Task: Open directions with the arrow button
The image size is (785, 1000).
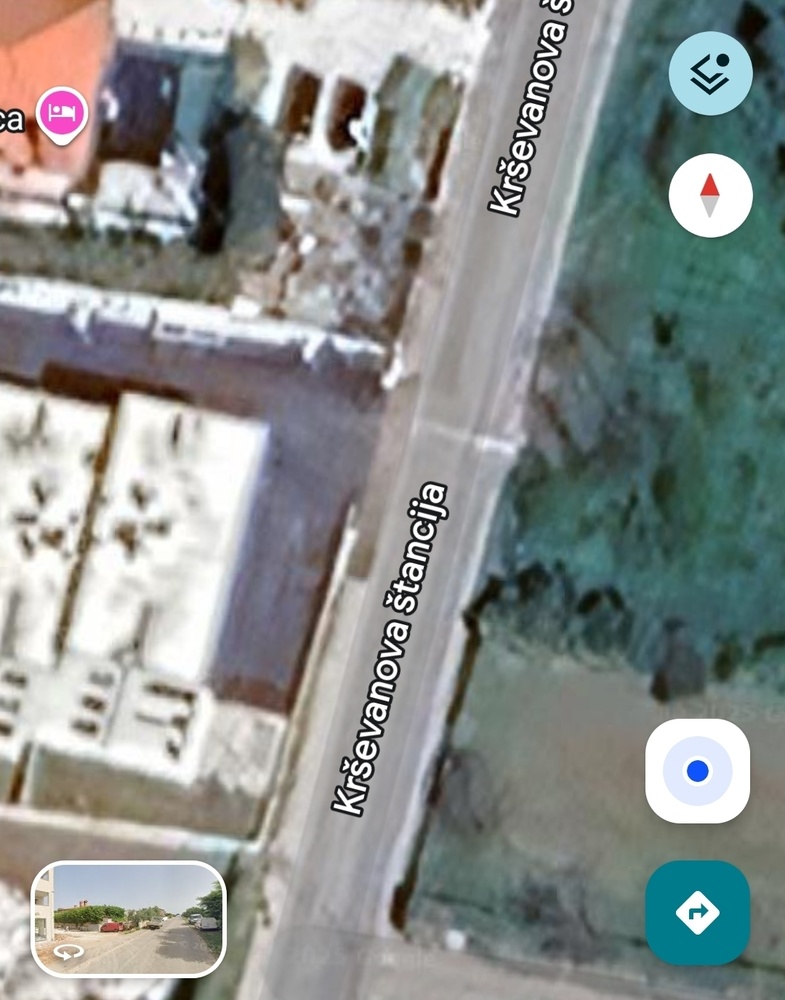Action: (697, 912)
